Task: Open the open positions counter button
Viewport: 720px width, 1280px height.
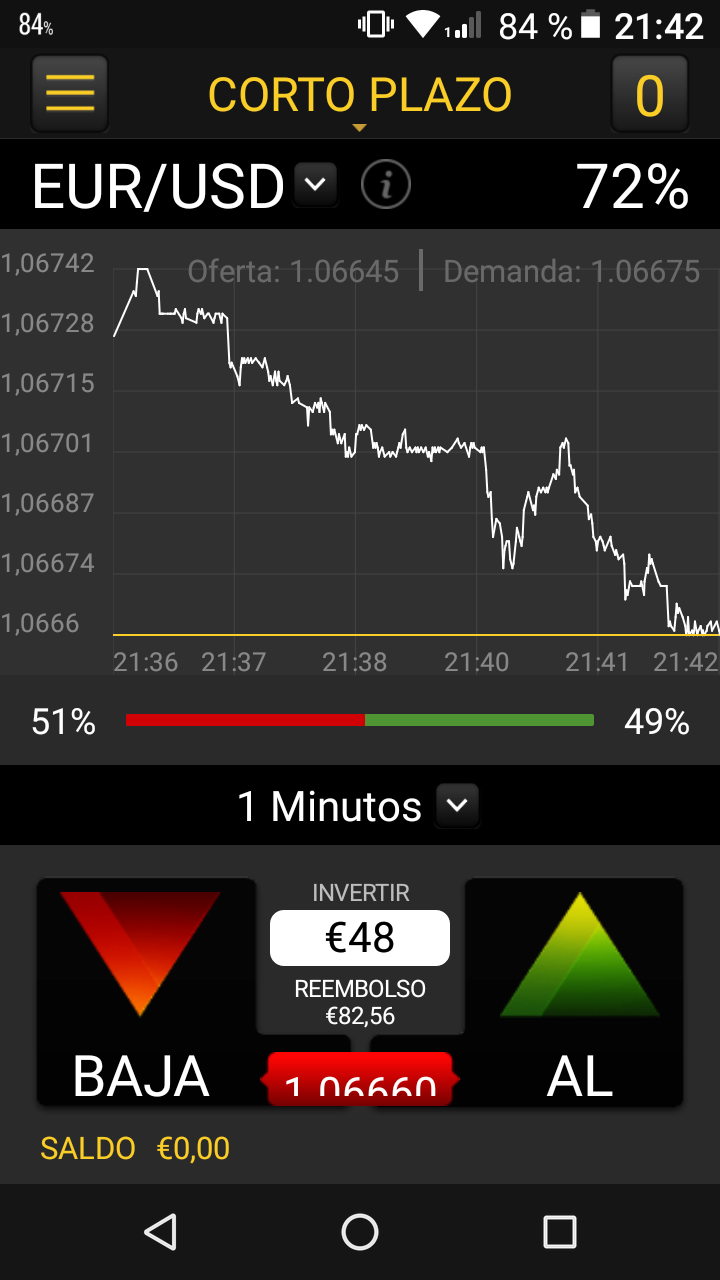Action: click(649, 94)
